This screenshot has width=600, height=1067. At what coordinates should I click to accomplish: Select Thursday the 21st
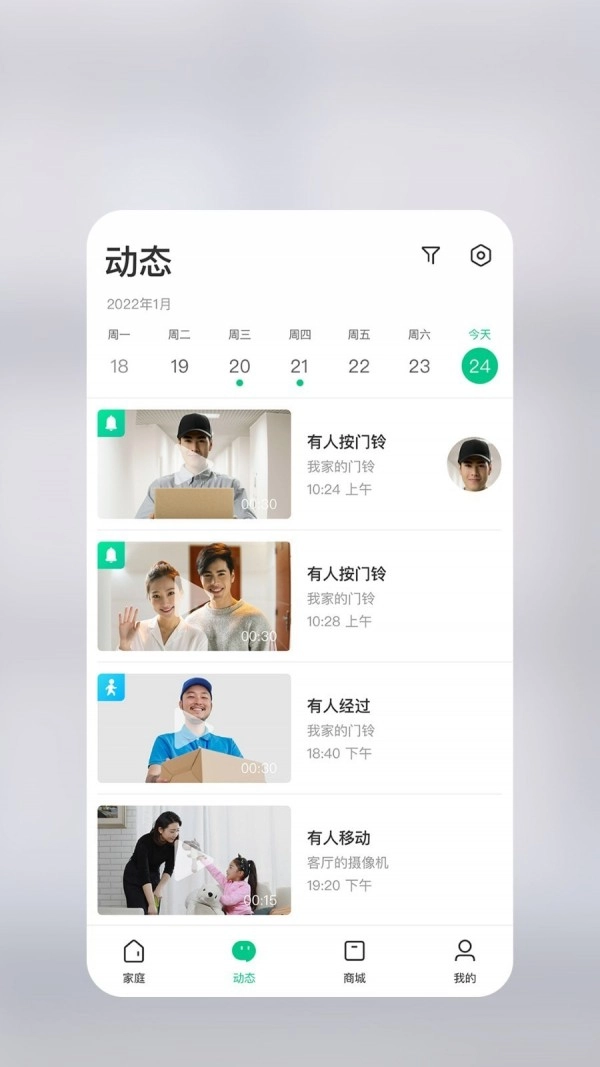click(299, 366)
